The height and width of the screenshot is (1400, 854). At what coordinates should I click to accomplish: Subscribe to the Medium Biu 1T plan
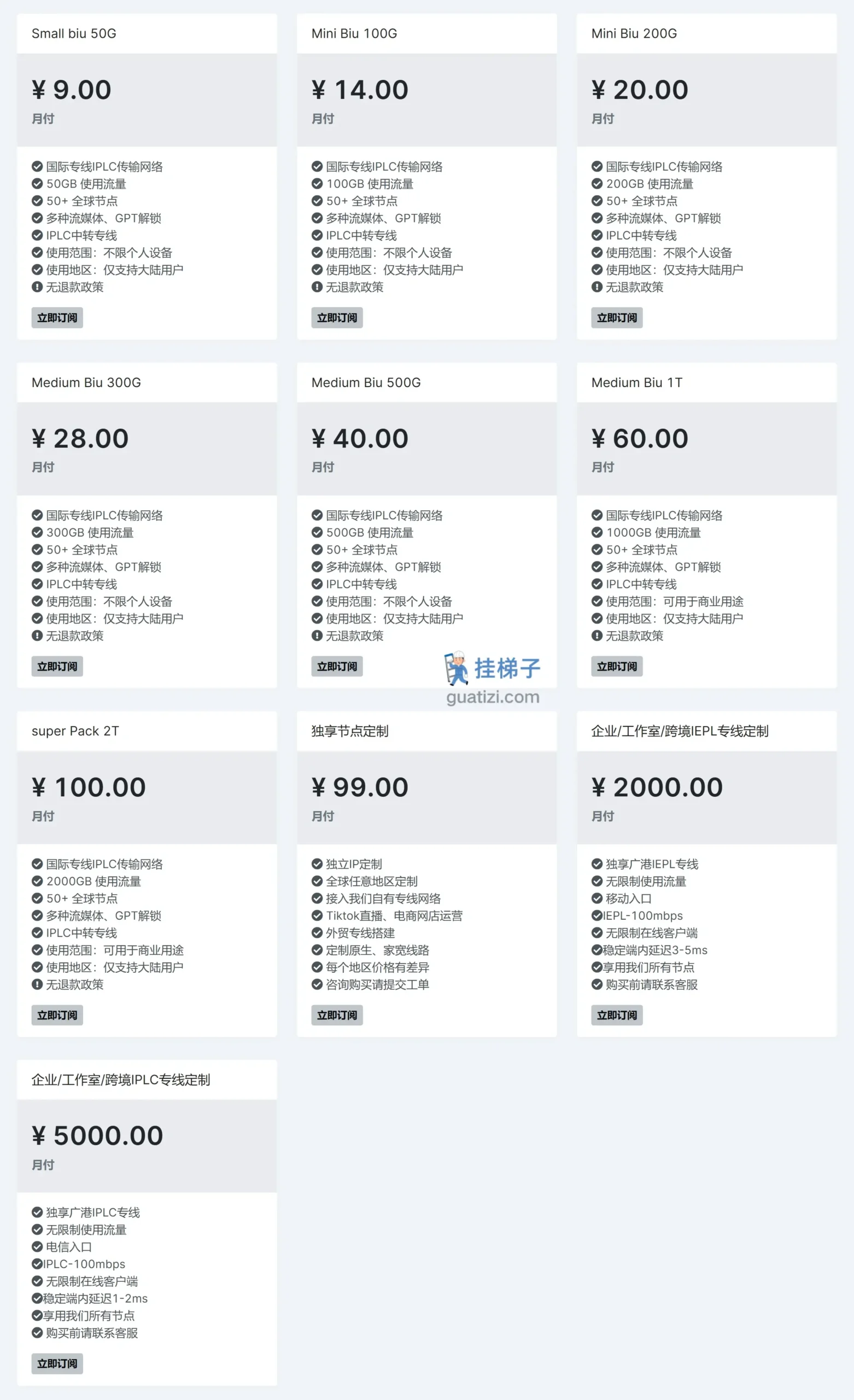point(617,667)
